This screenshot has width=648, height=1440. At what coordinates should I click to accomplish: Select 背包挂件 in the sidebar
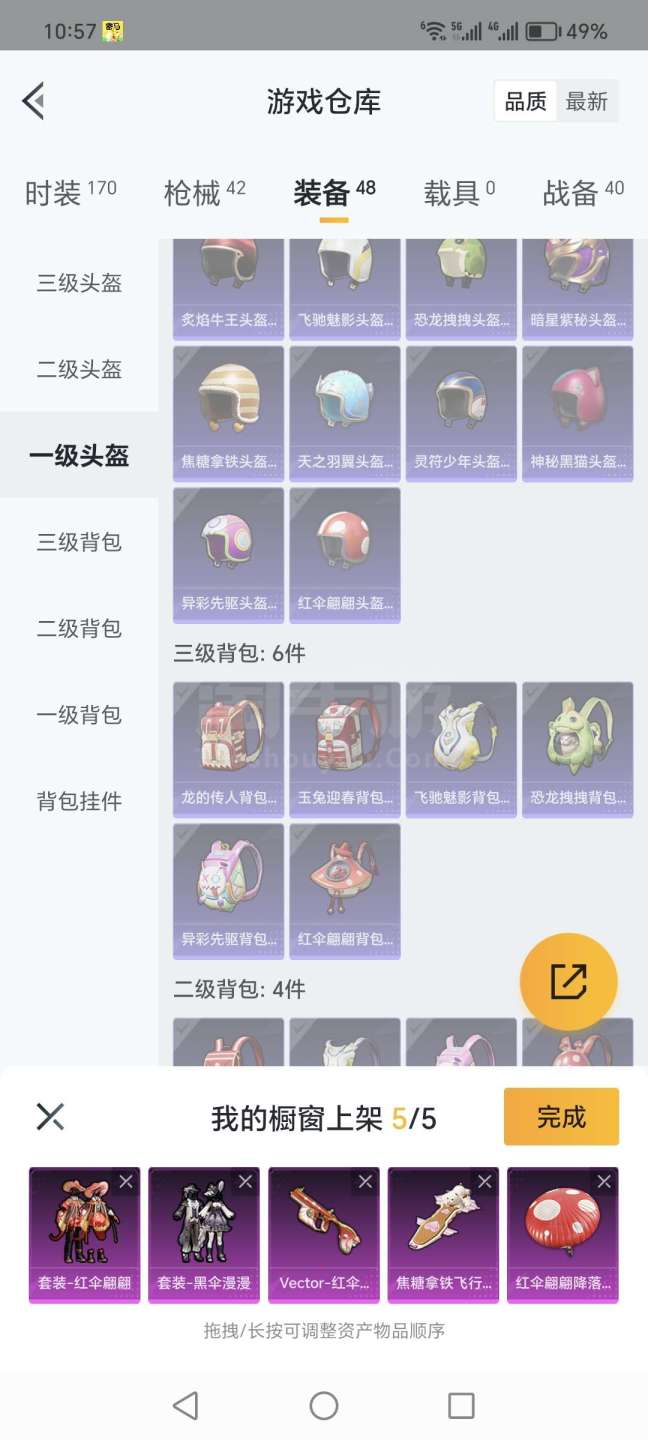[79, 801]
